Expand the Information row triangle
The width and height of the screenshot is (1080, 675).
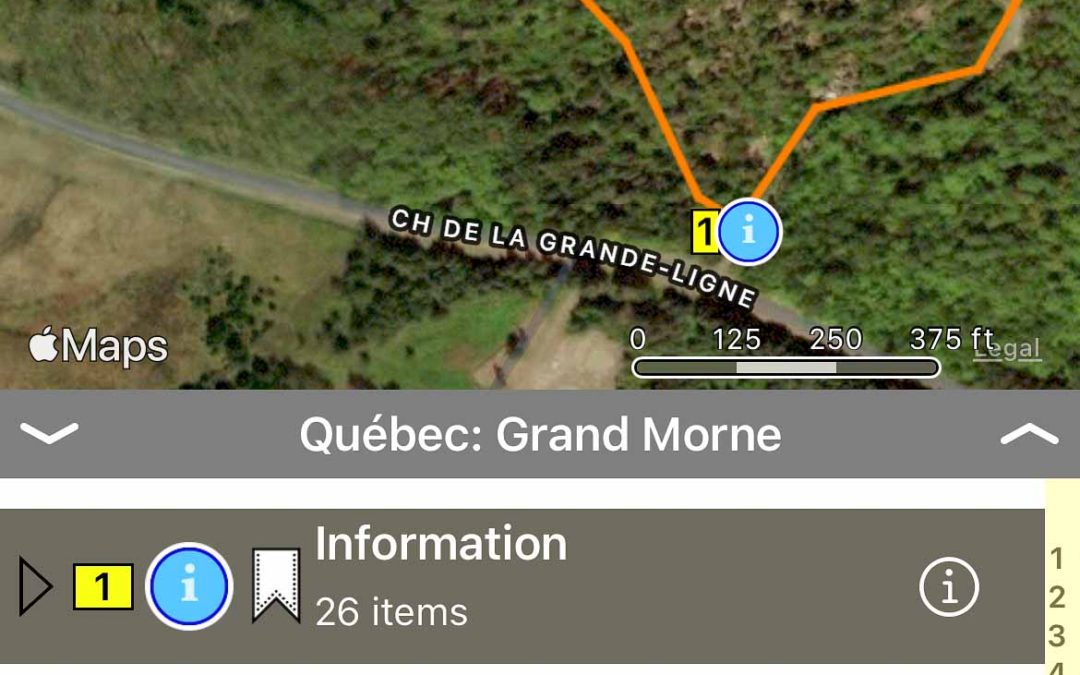coord(35,586)
